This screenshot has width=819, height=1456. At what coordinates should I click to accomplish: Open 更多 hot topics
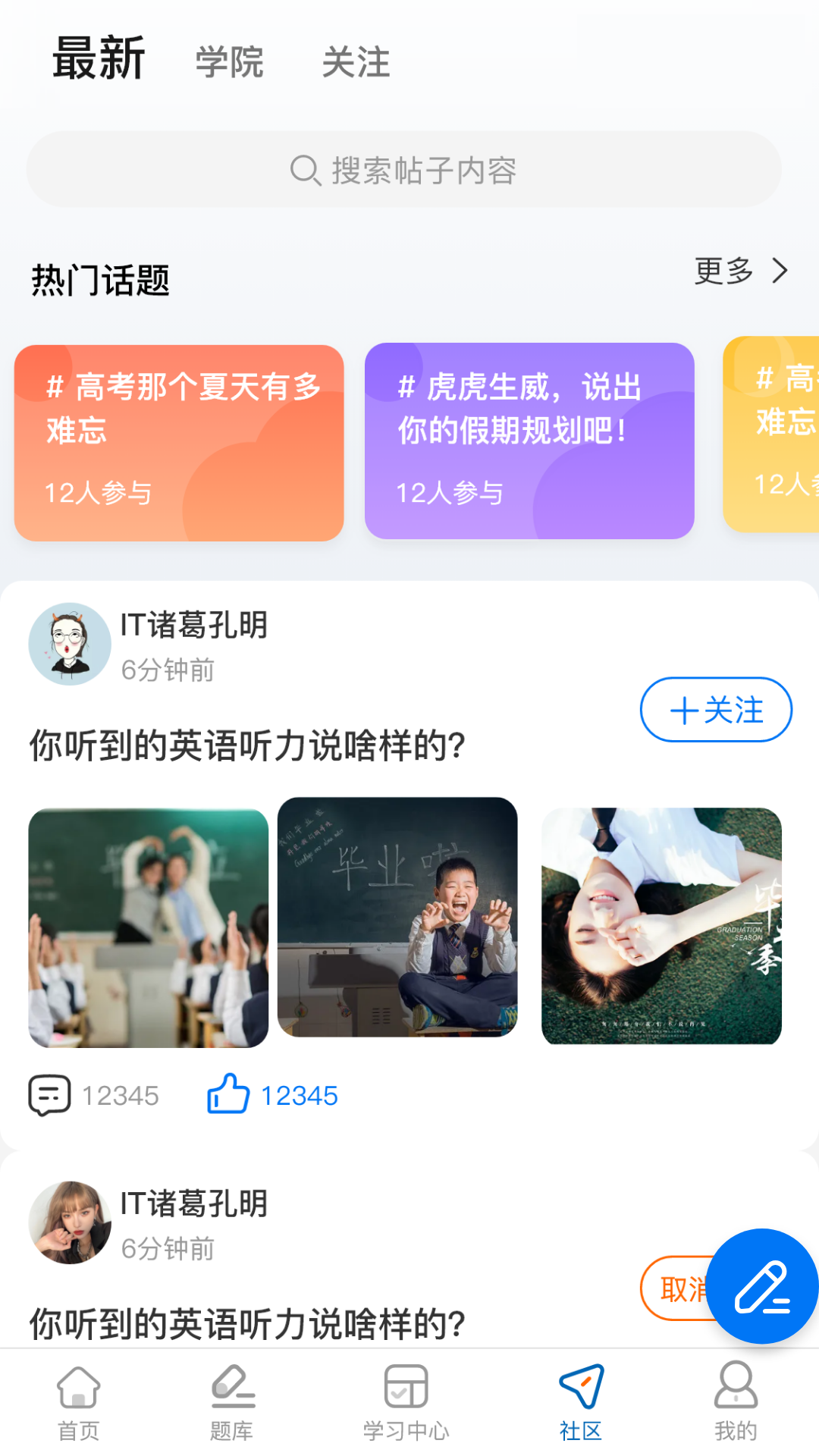click(741, 271)
